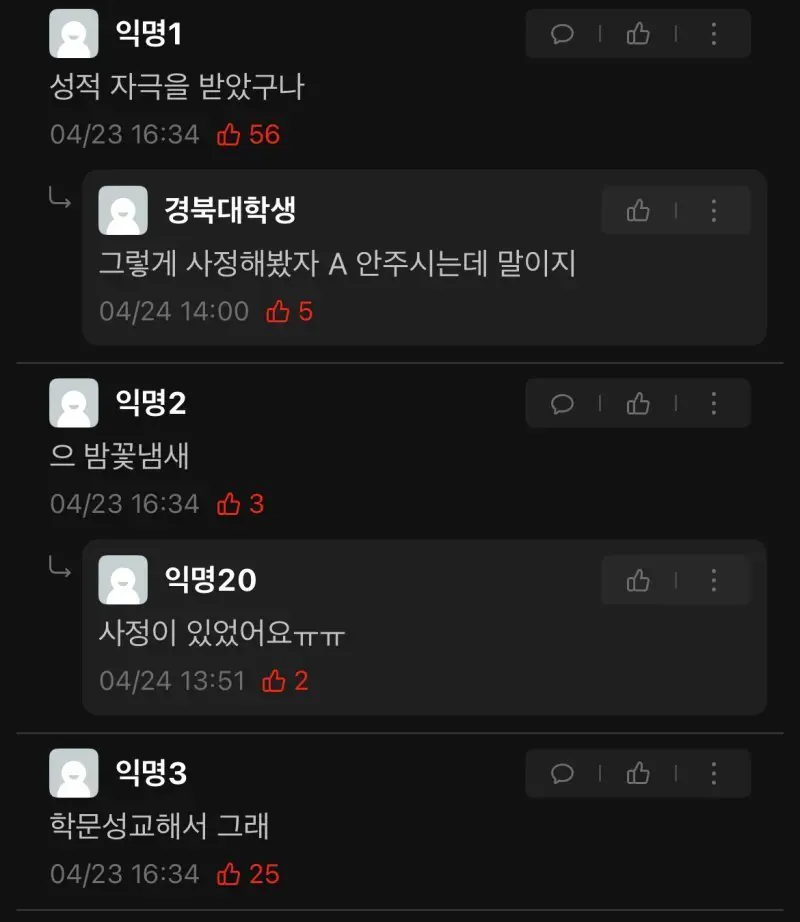Viewport: 800px width, 922px height.
Task: Open the three-dot menu on 익명20's reply
Action: 714,580
